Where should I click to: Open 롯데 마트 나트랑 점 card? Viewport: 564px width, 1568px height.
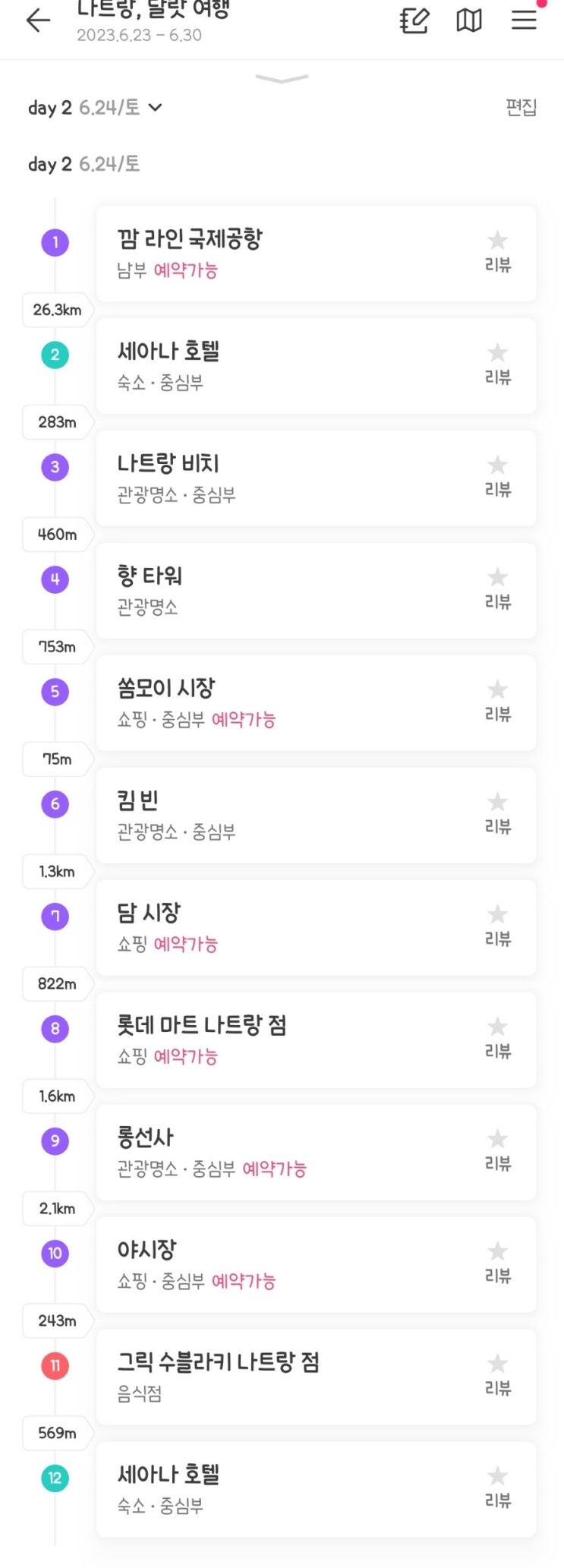coord(316,1040)
